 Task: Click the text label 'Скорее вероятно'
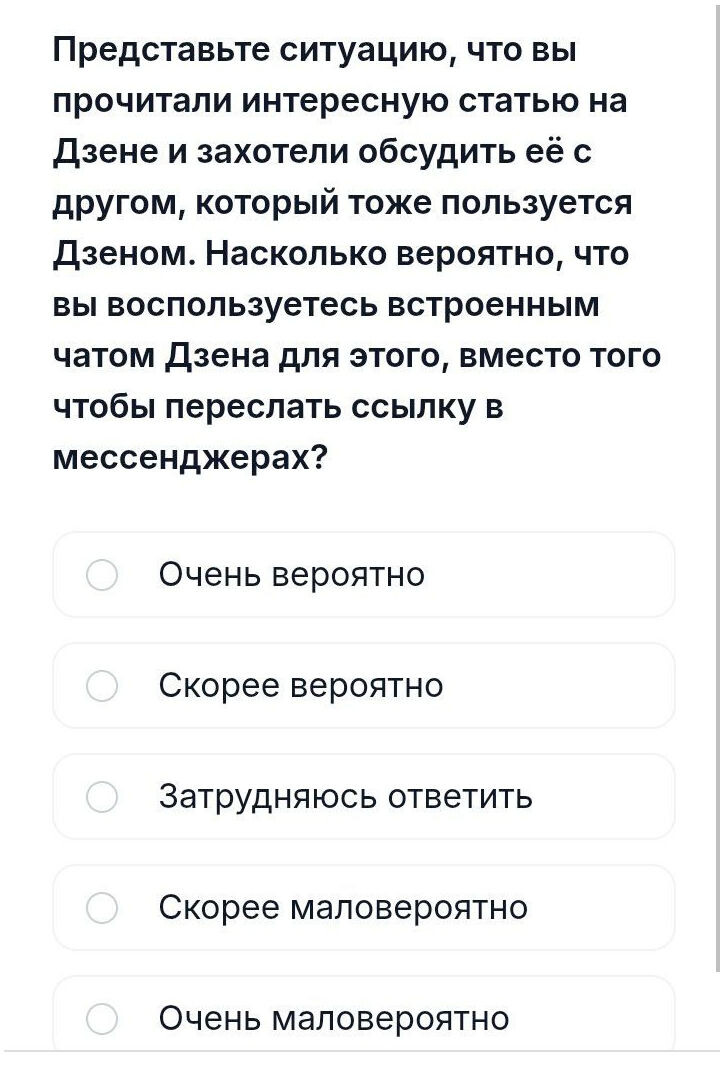pyautogui.click(x=298, y=686)
